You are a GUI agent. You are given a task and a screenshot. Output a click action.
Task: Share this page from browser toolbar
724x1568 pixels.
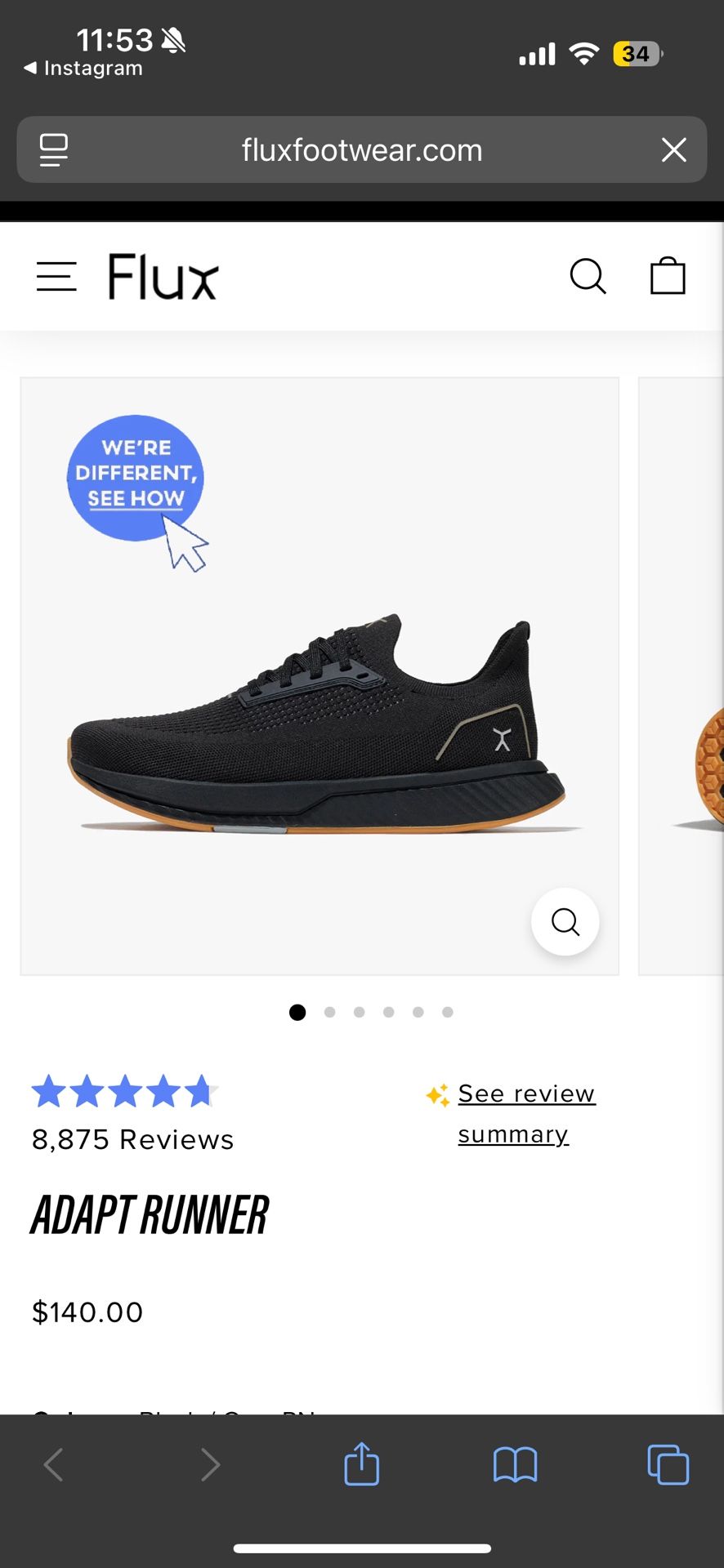(x=362, y=1464)
